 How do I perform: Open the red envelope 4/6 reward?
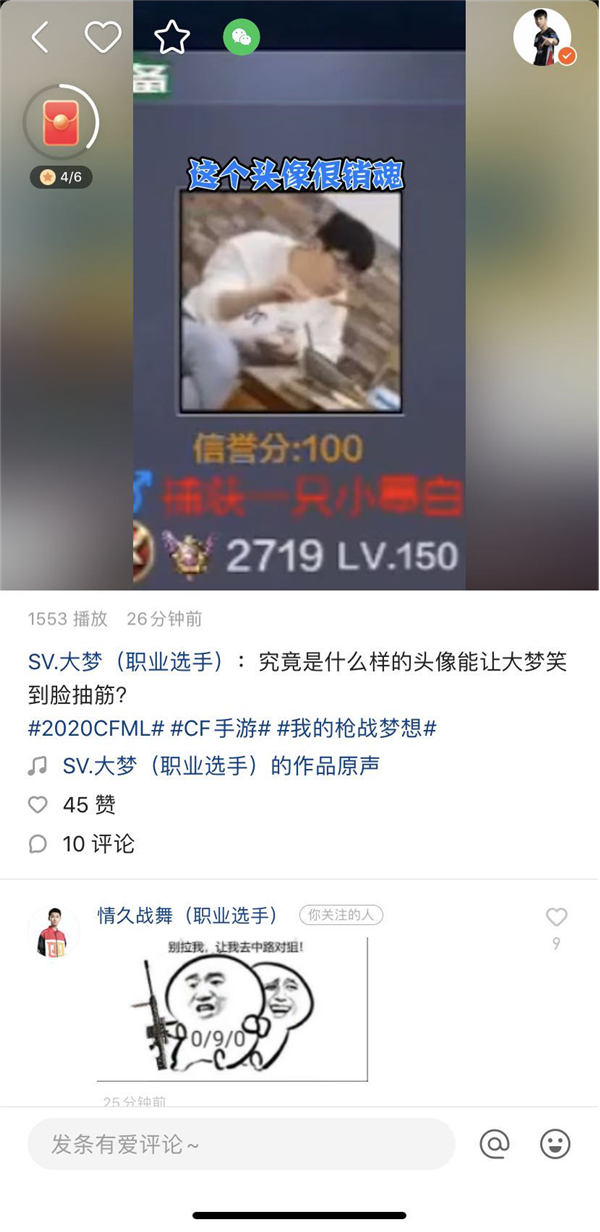pyautogui.click(x=60, y=127)
